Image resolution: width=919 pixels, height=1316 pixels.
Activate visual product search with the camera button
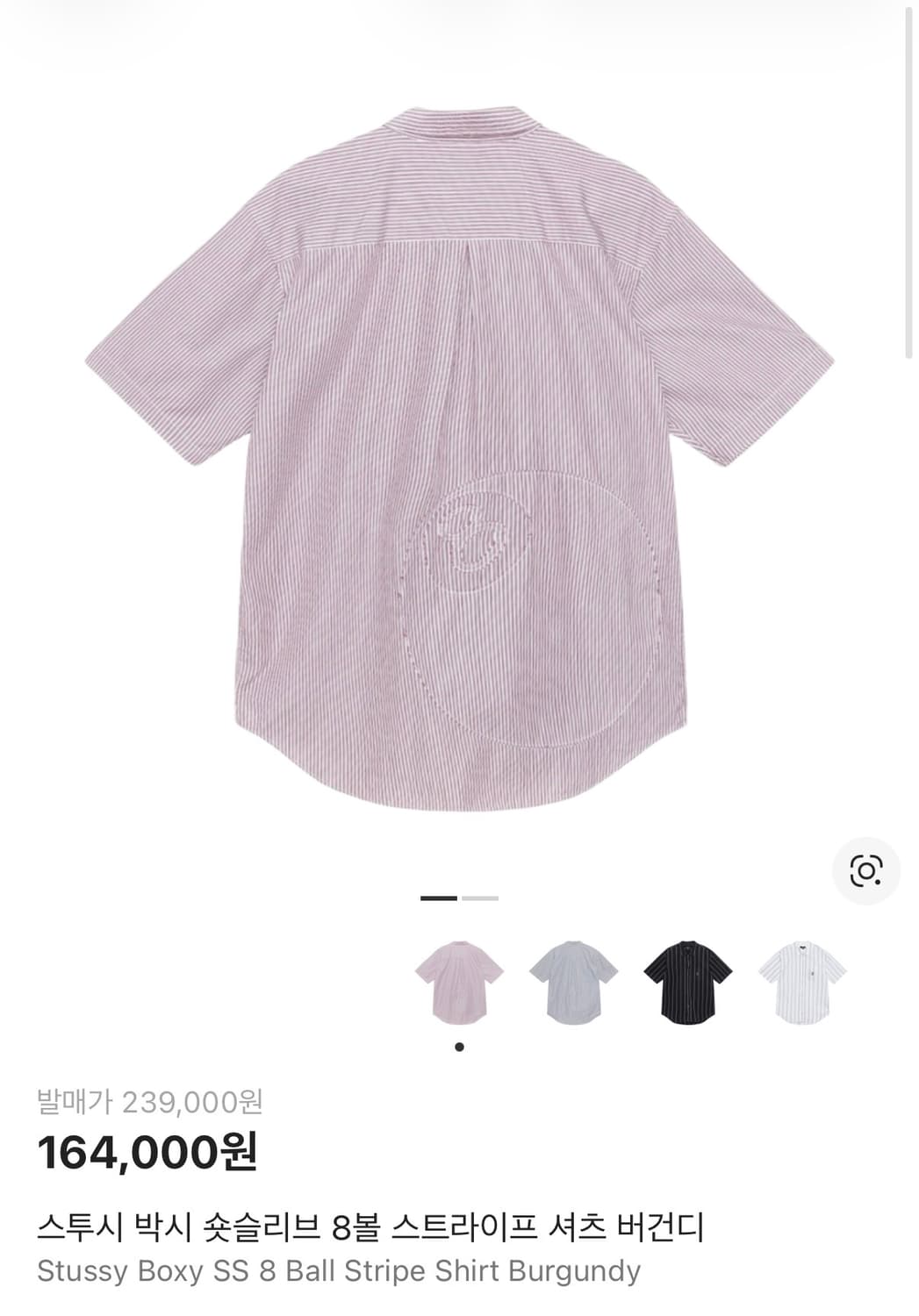click(x=865, y=871)
